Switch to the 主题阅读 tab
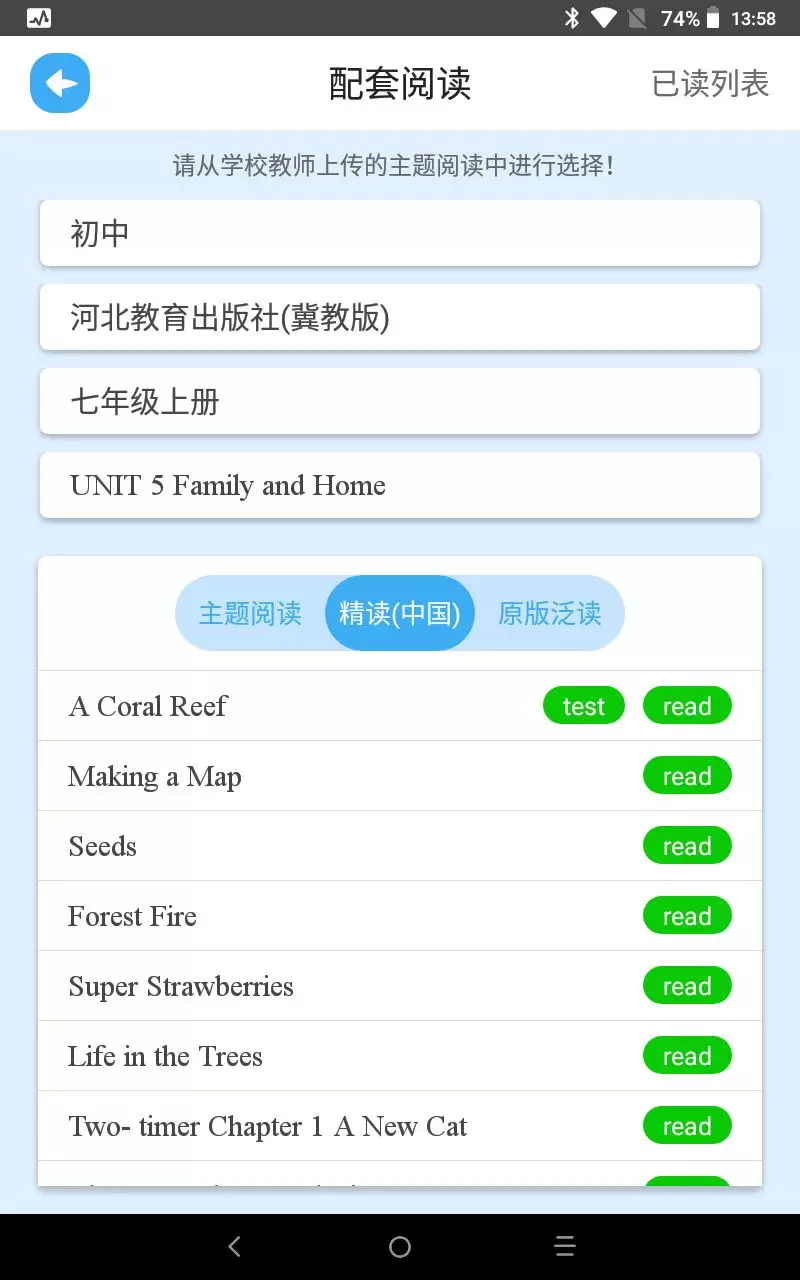Screen dimensions: 800x1280 [x=250, y=613]
